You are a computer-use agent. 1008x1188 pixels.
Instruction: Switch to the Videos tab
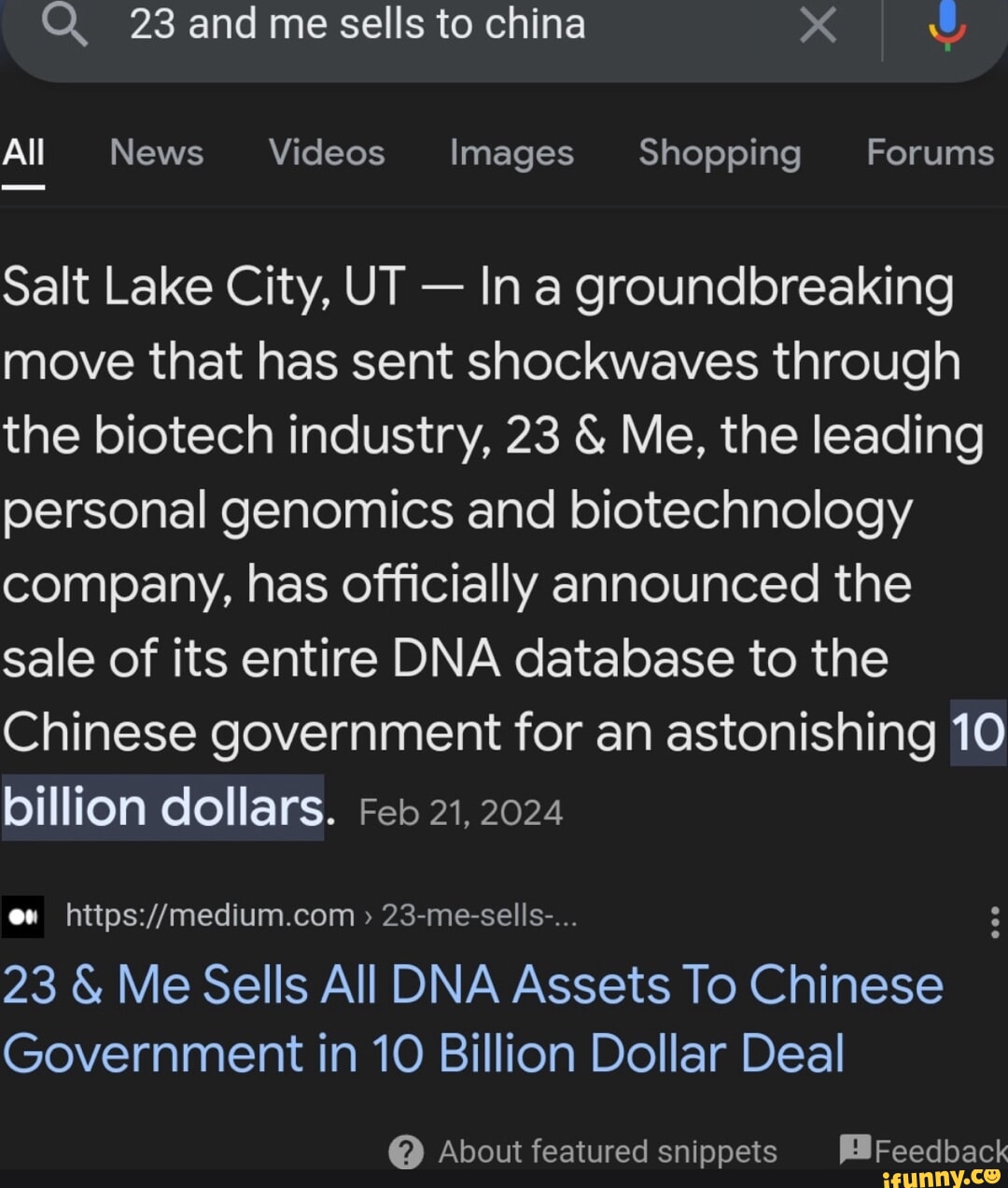327,152
